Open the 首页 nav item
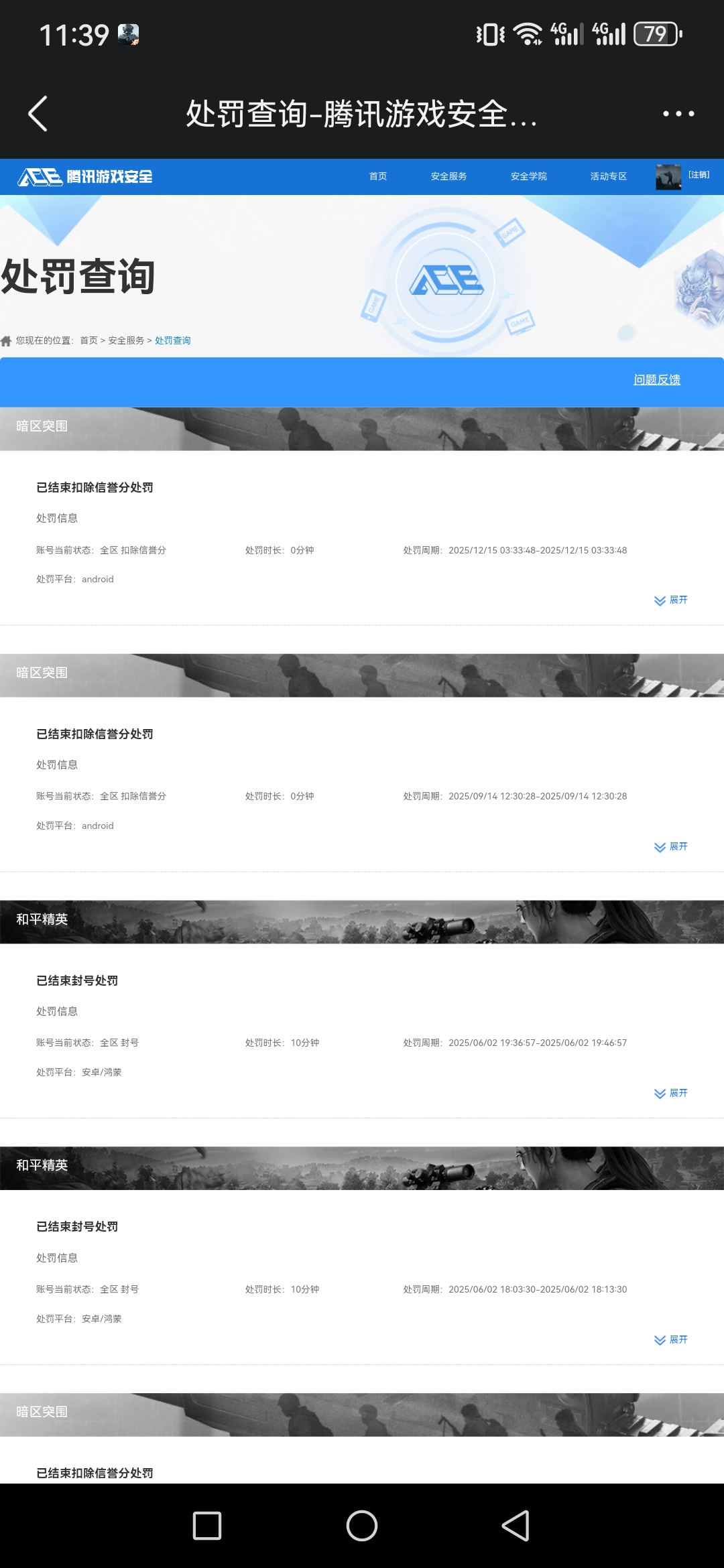Screen dimensions: 724x1568 point(378,176)
